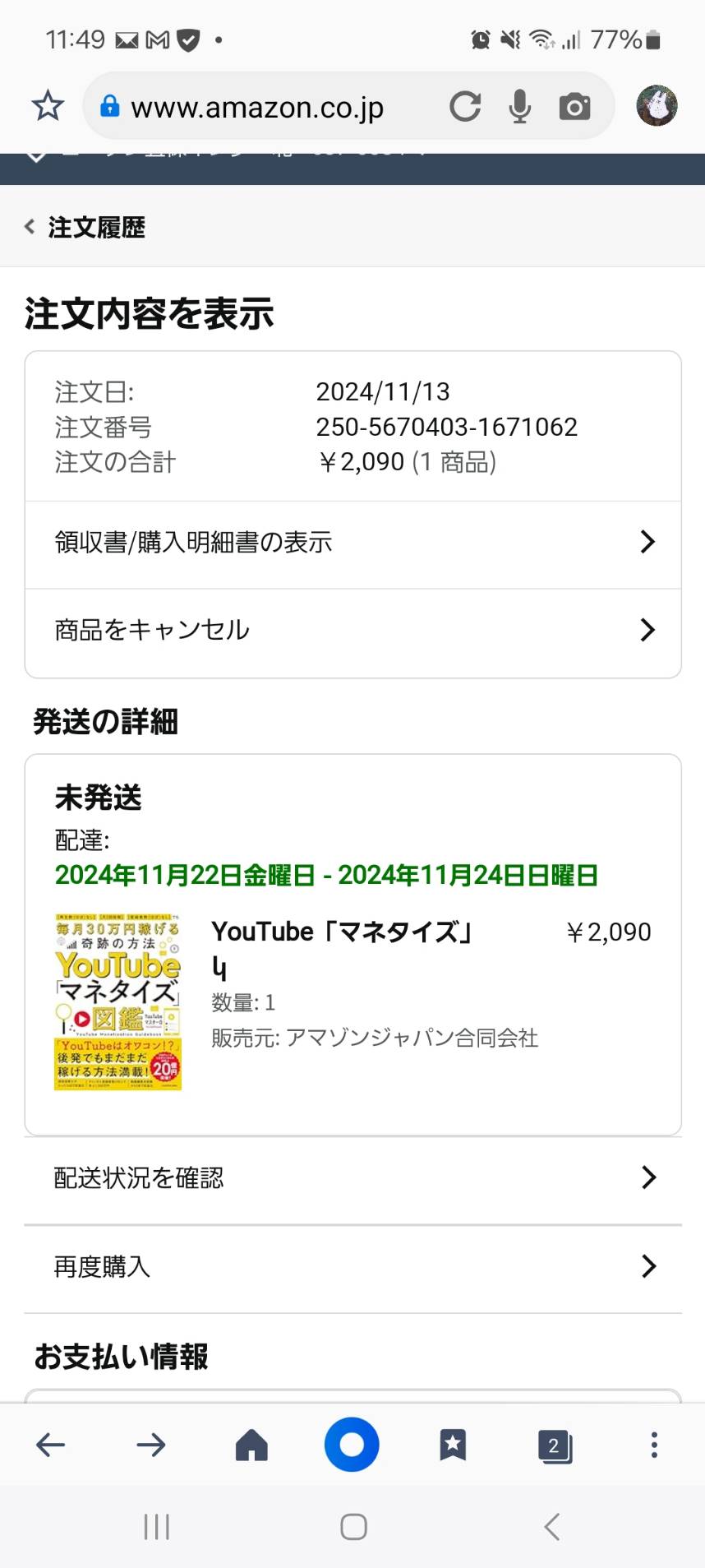Reload the page
Image resolution: width=705 pixels, height=1568 pixels.
tap(465, 106)
